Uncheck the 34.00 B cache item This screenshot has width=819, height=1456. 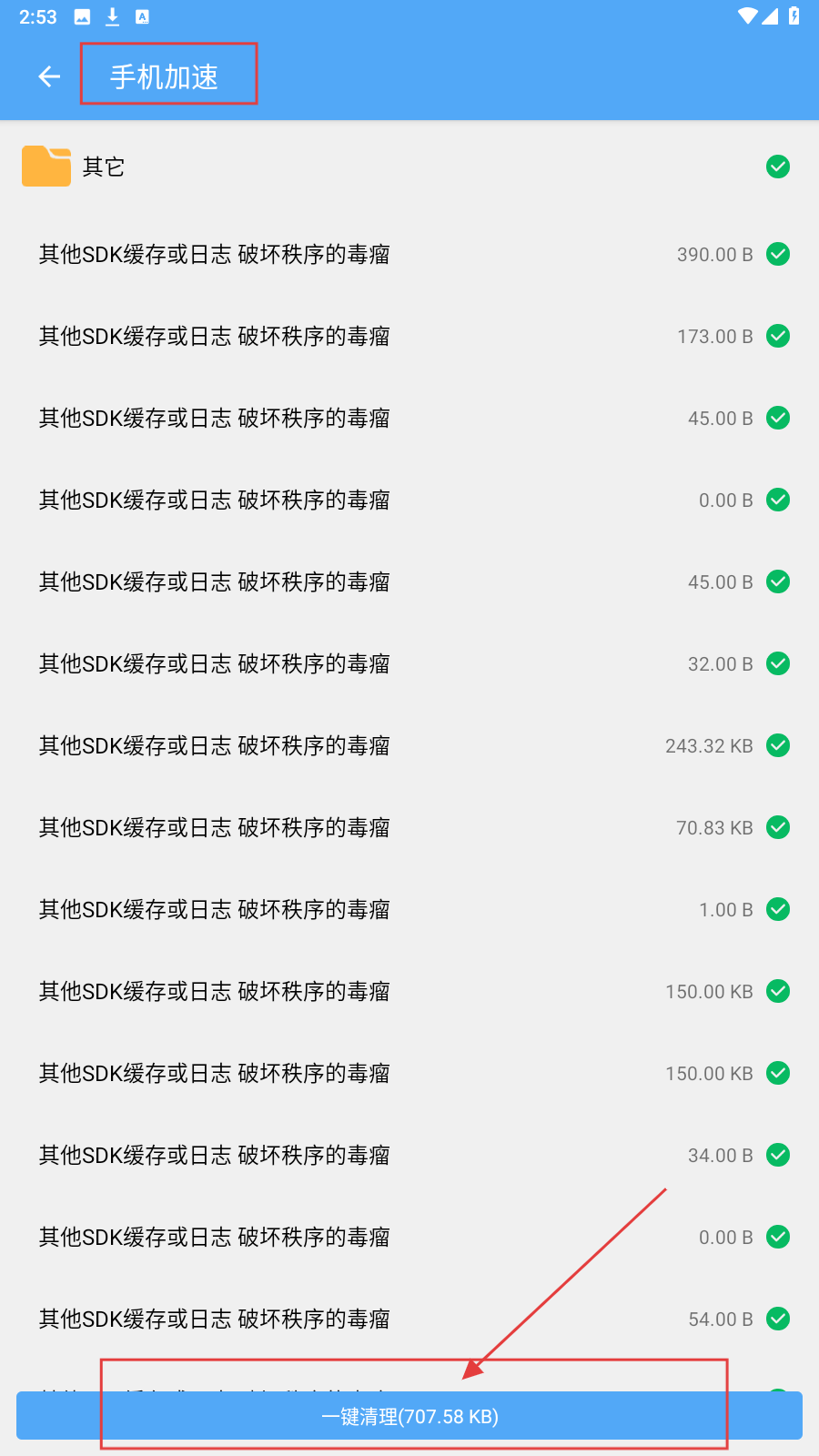tap(778, 1155)
